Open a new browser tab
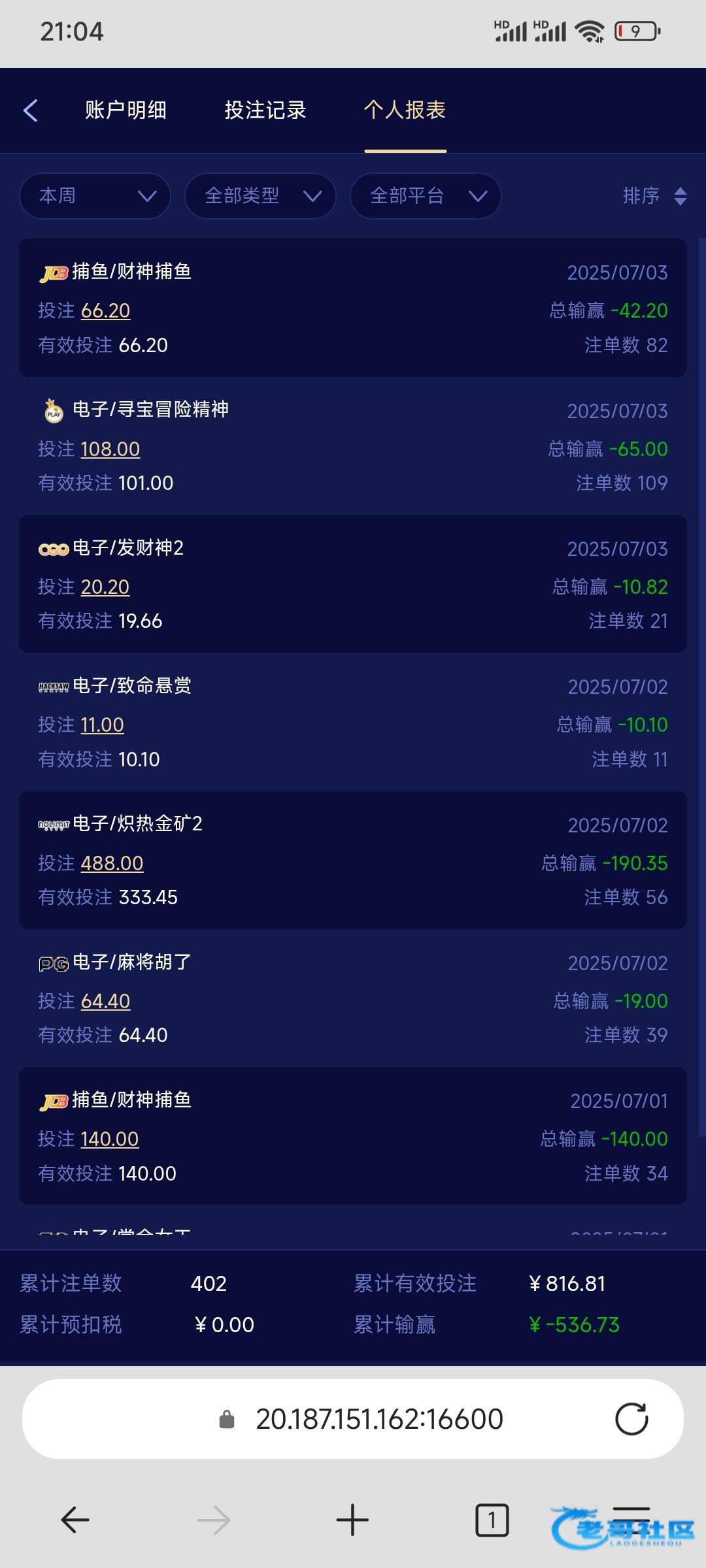Screen dimensions: 706x1568 click(352, 1520)
